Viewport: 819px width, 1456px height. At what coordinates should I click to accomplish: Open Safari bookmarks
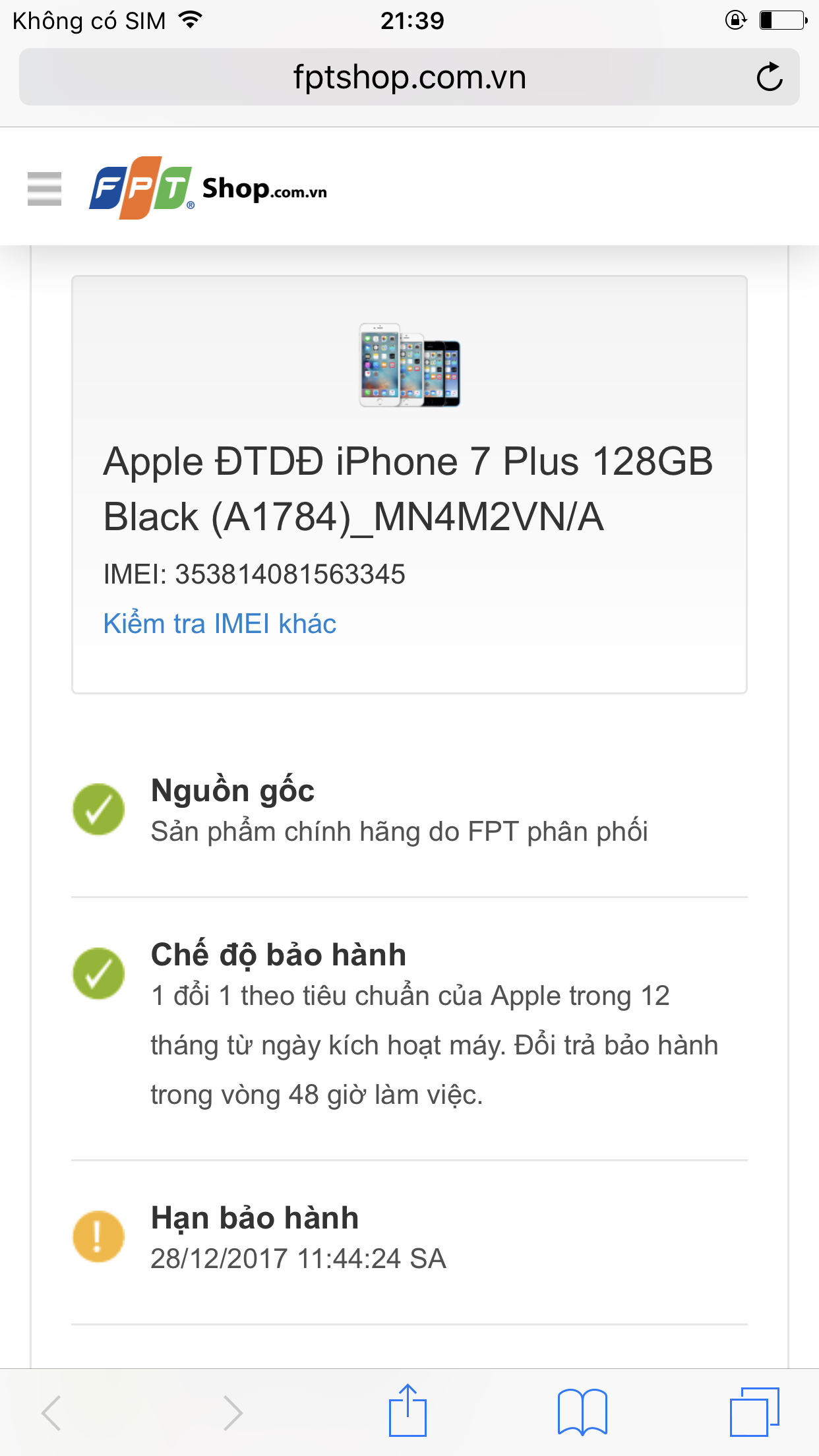coord(582,1412)
